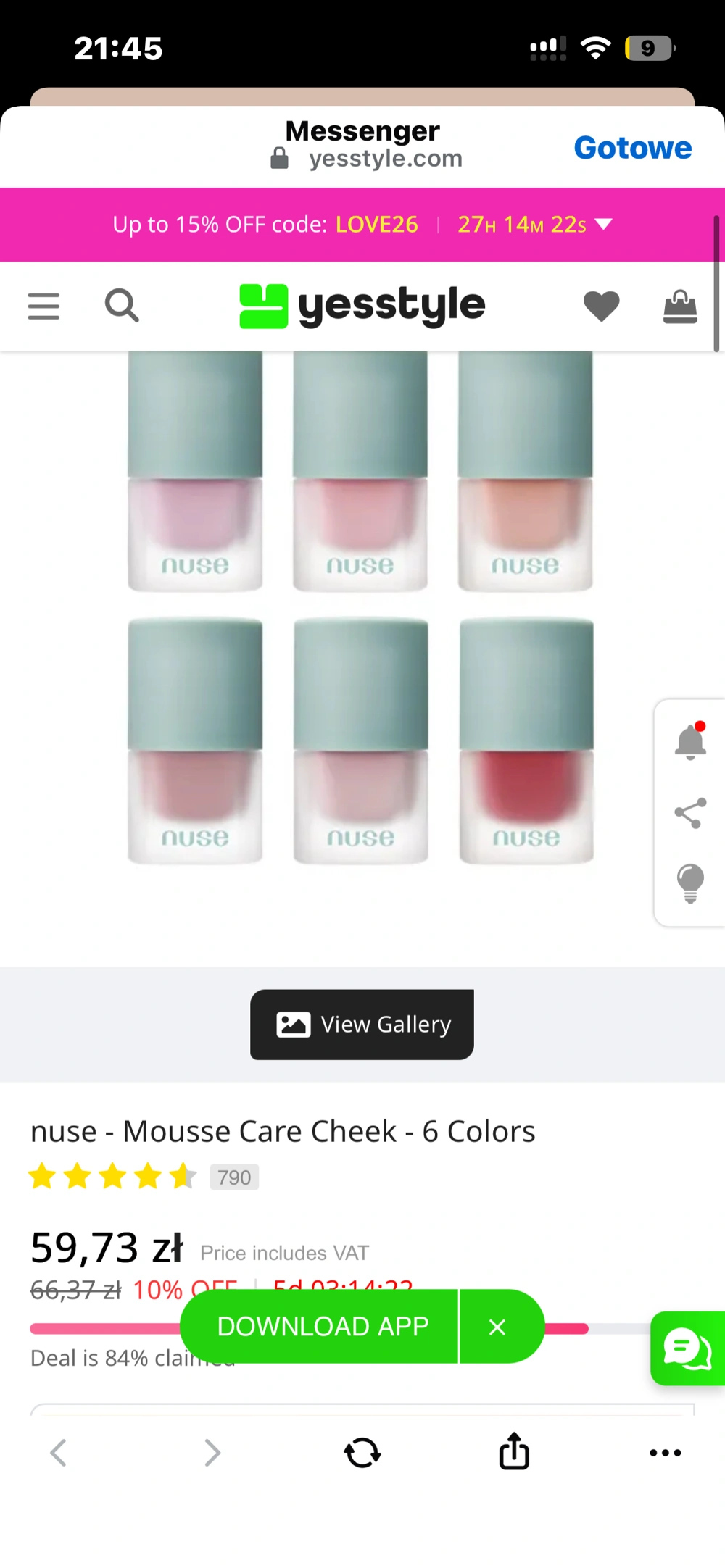Open the 790 reviews rating
This screenshot has width=725, height=1568.
coord(233,1177)
